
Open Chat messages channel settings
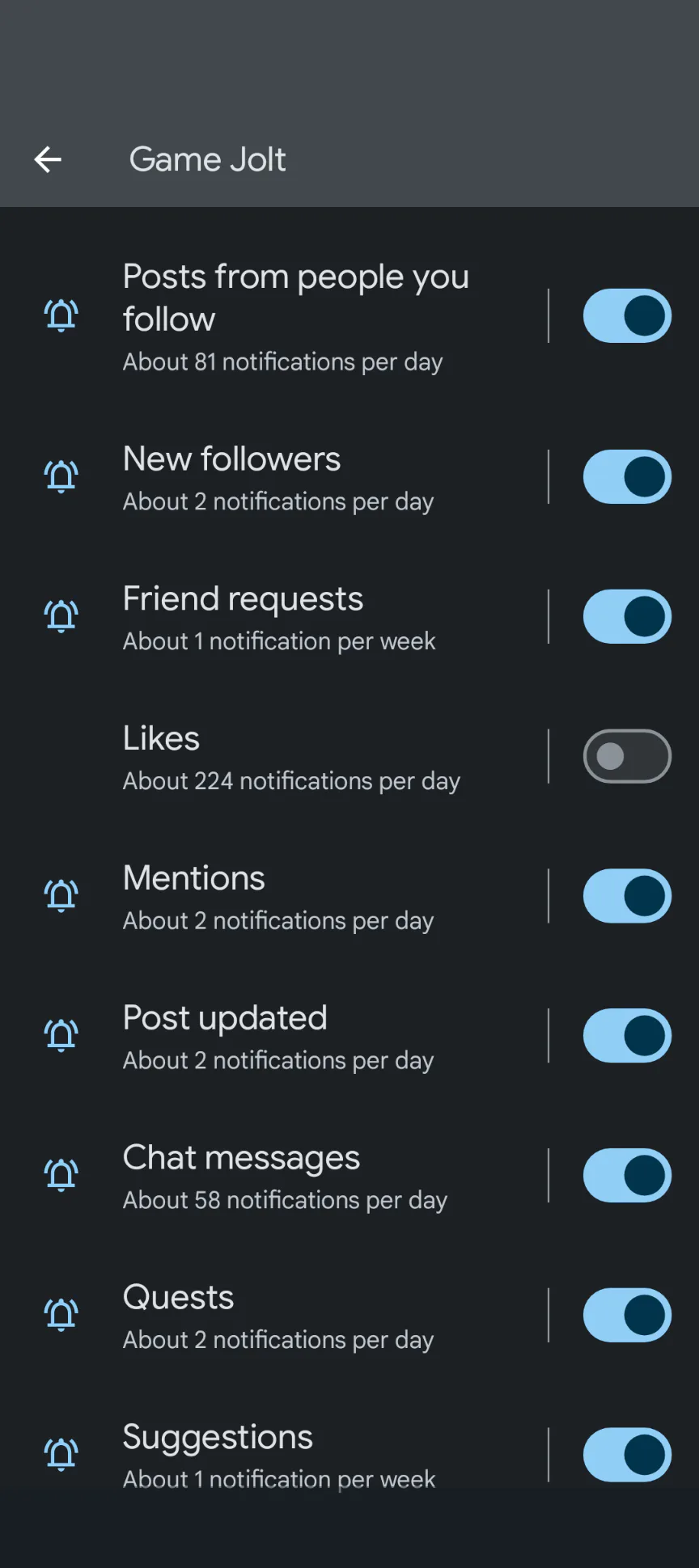(x=274, y=1176)
